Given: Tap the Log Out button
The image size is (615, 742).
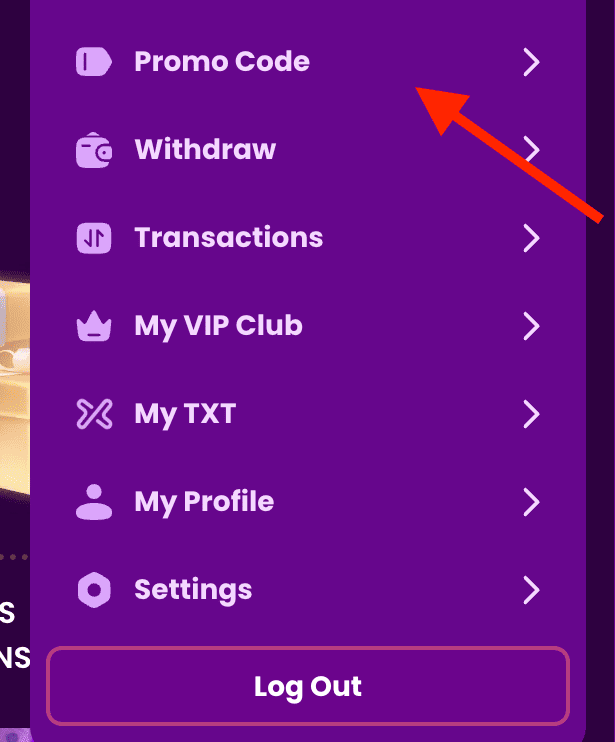Looking at the screenshot, I should [x=308, y=687].
